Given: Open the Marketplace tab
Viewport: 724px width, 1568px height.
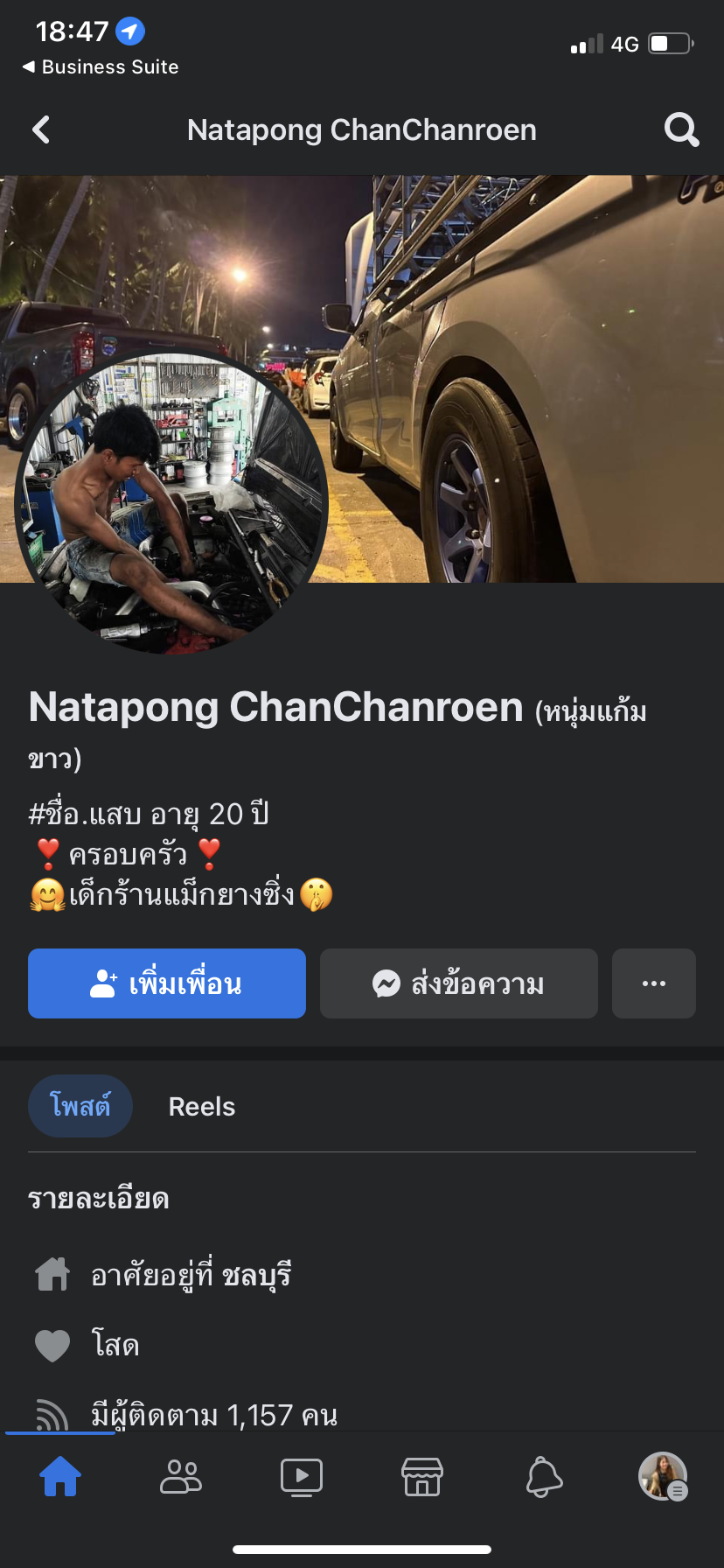Looking at the screenshot, I should [x=422, y=1477].
